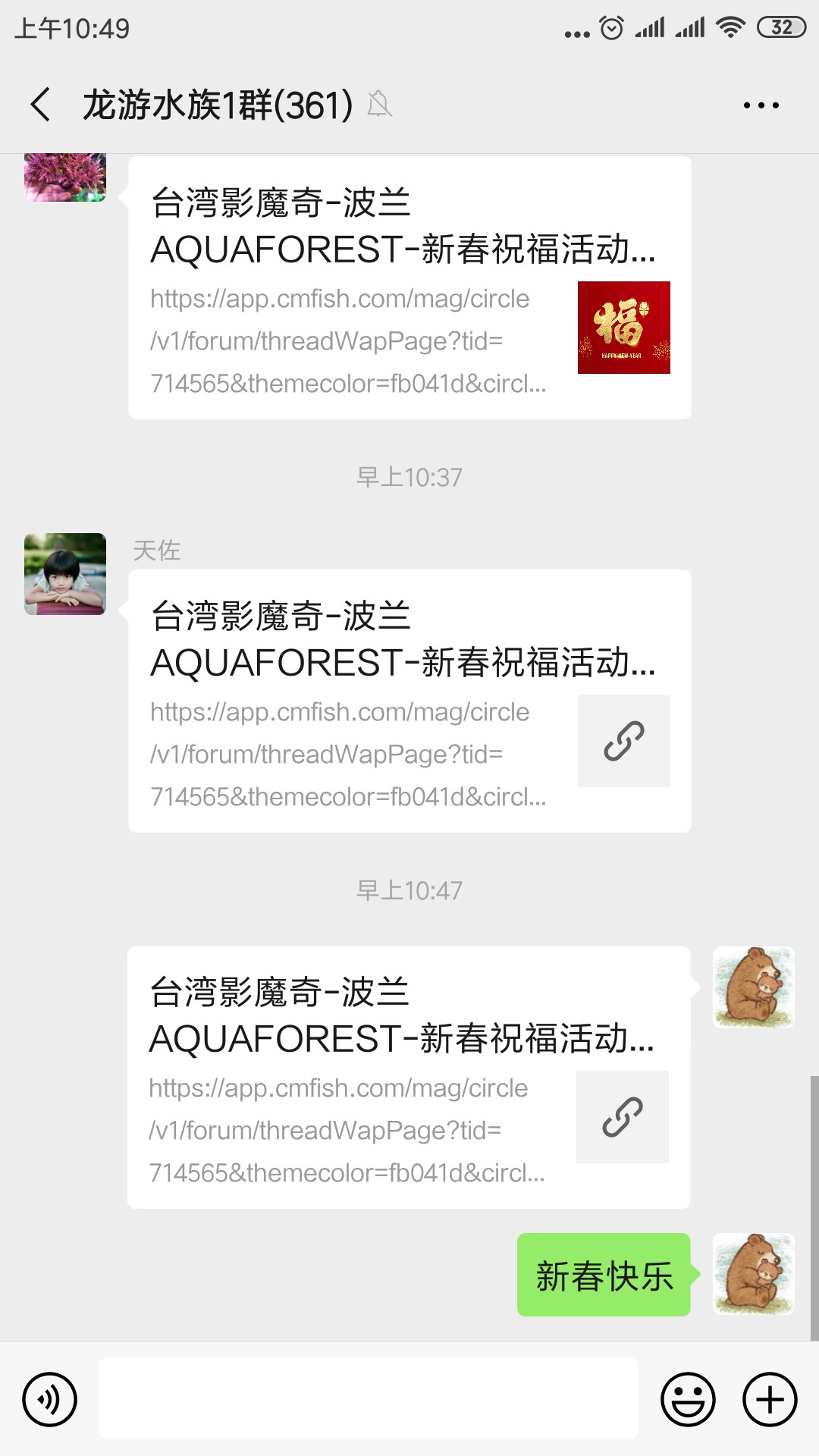Screen dimensions: 819x1456
Task: Focus the message text field
Action: click(368, 1398)
